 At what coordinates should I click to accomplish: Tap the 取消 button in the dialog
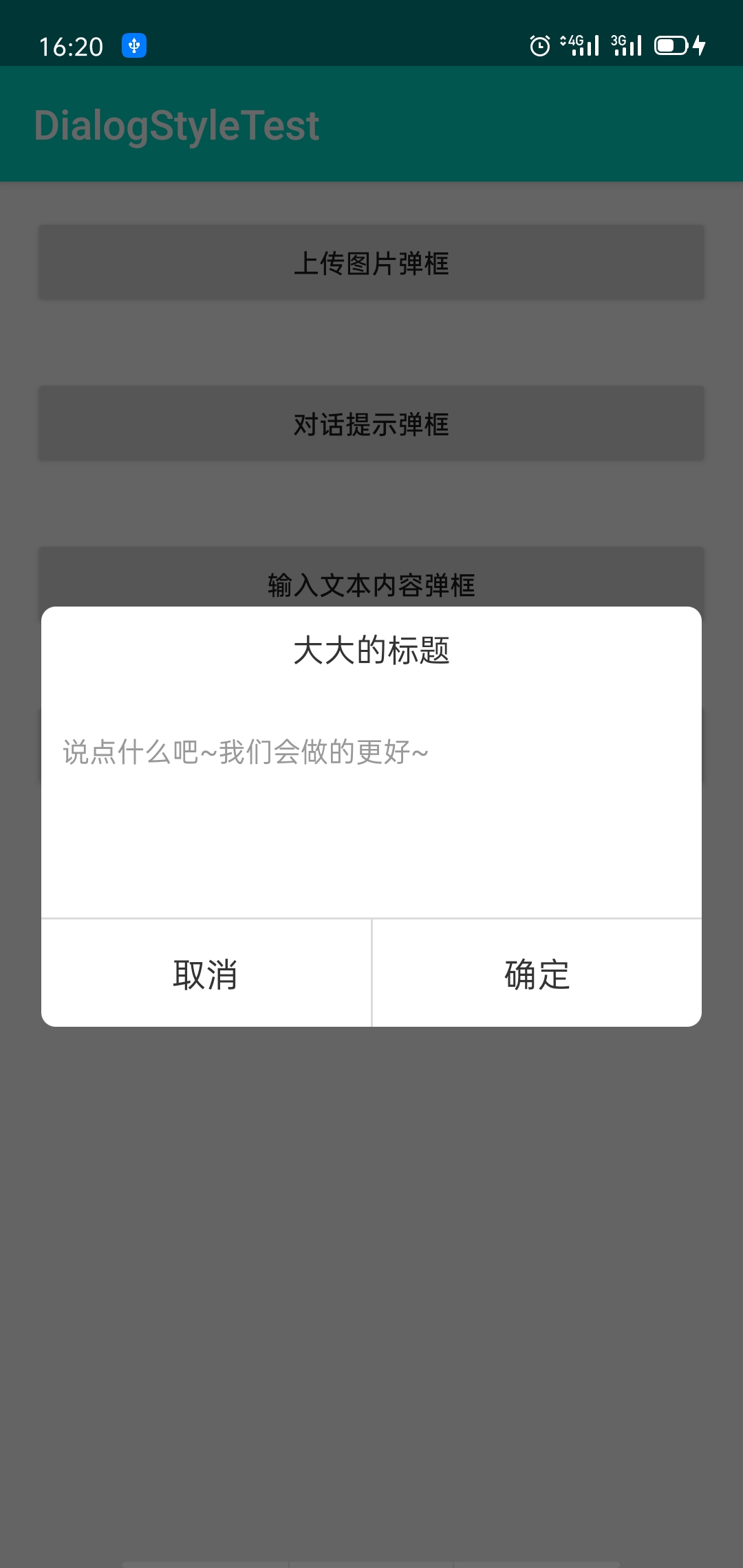tap(206, 974)
